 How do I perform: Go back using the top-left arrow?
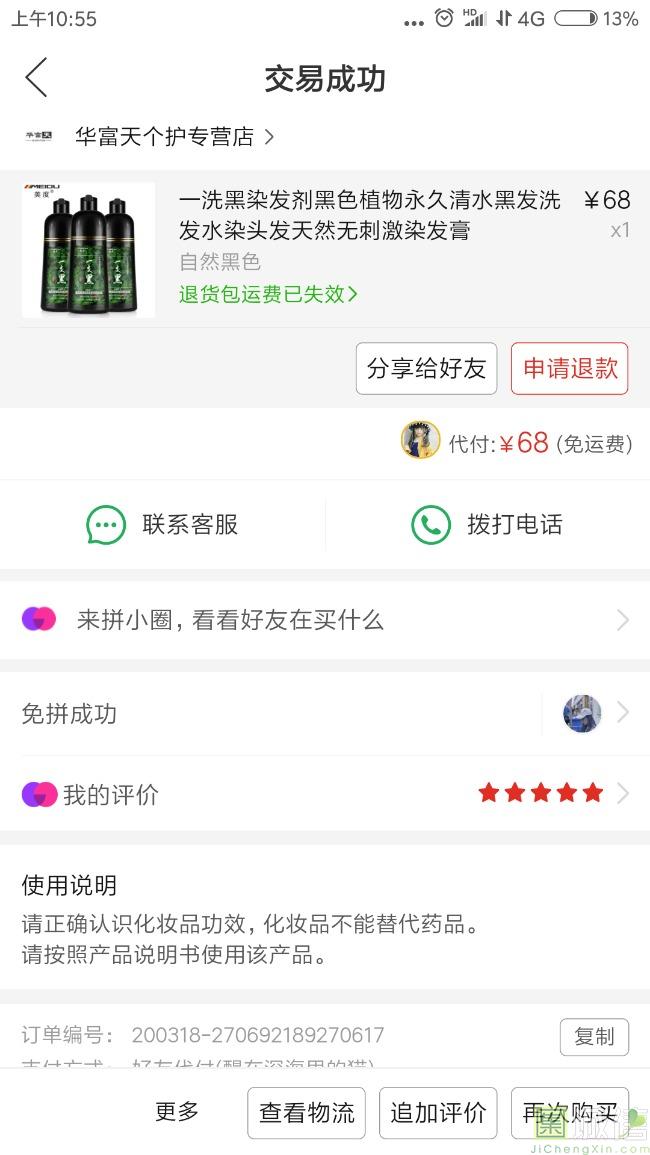click(x=37, y=78)
